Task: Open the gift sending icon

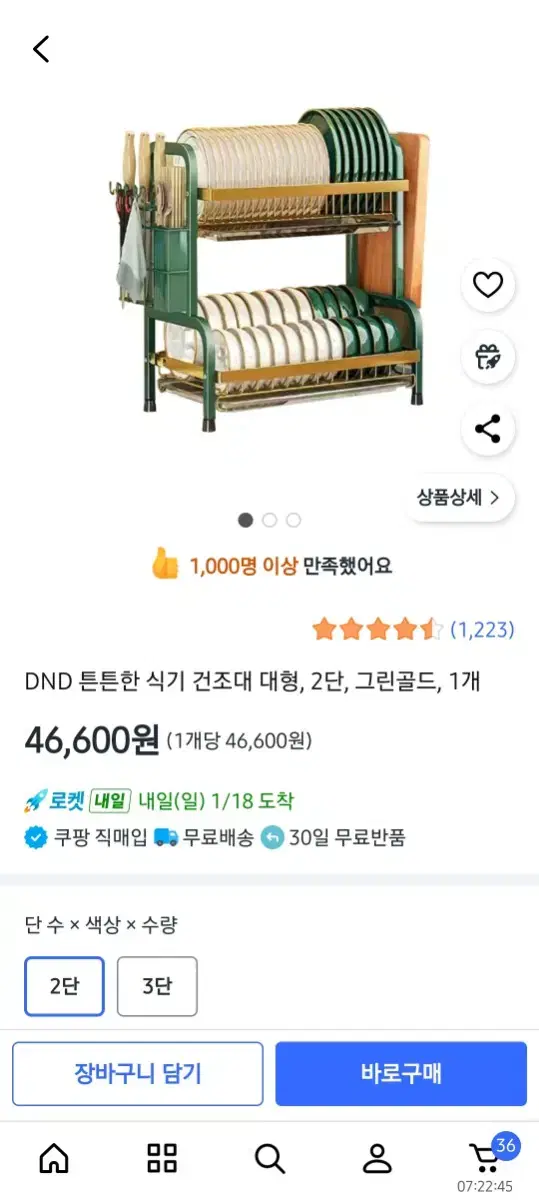Action: pyautogui.click(x=487, y=357)
